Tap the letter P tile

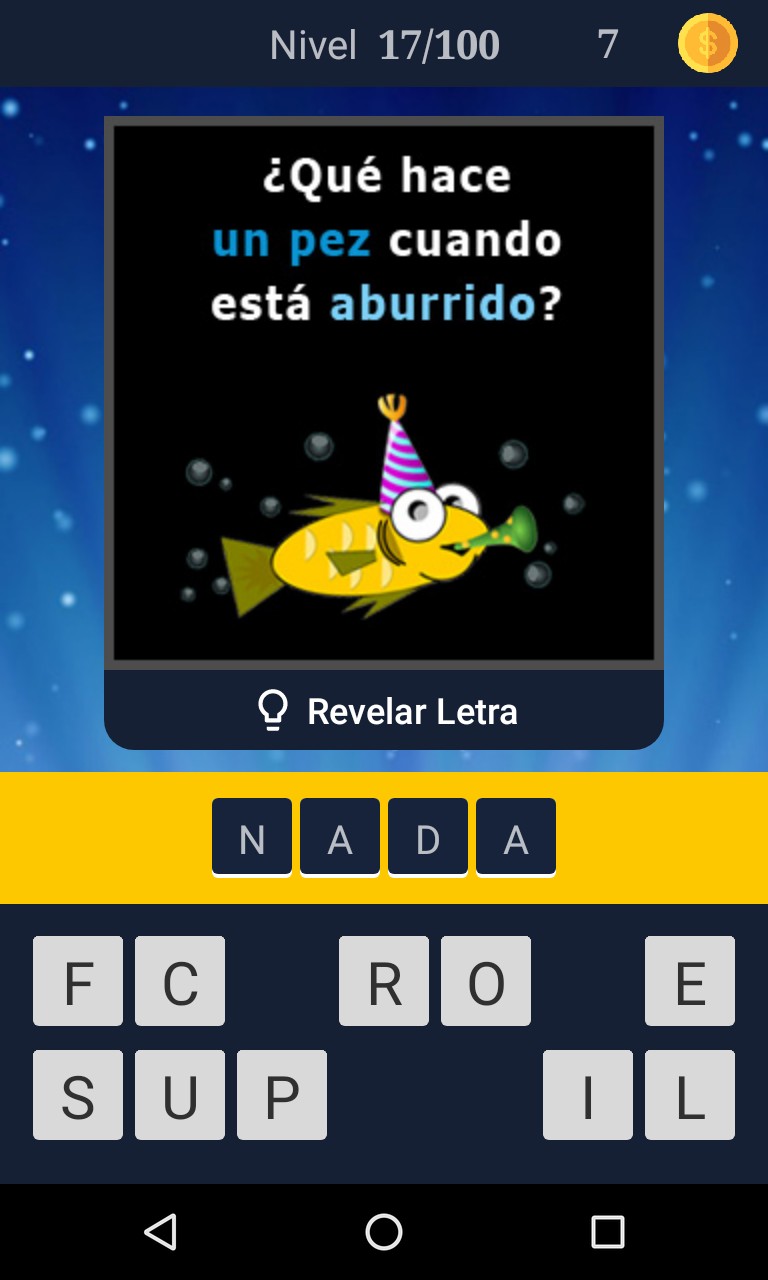pyautogui.click(x=282, y=1095)
